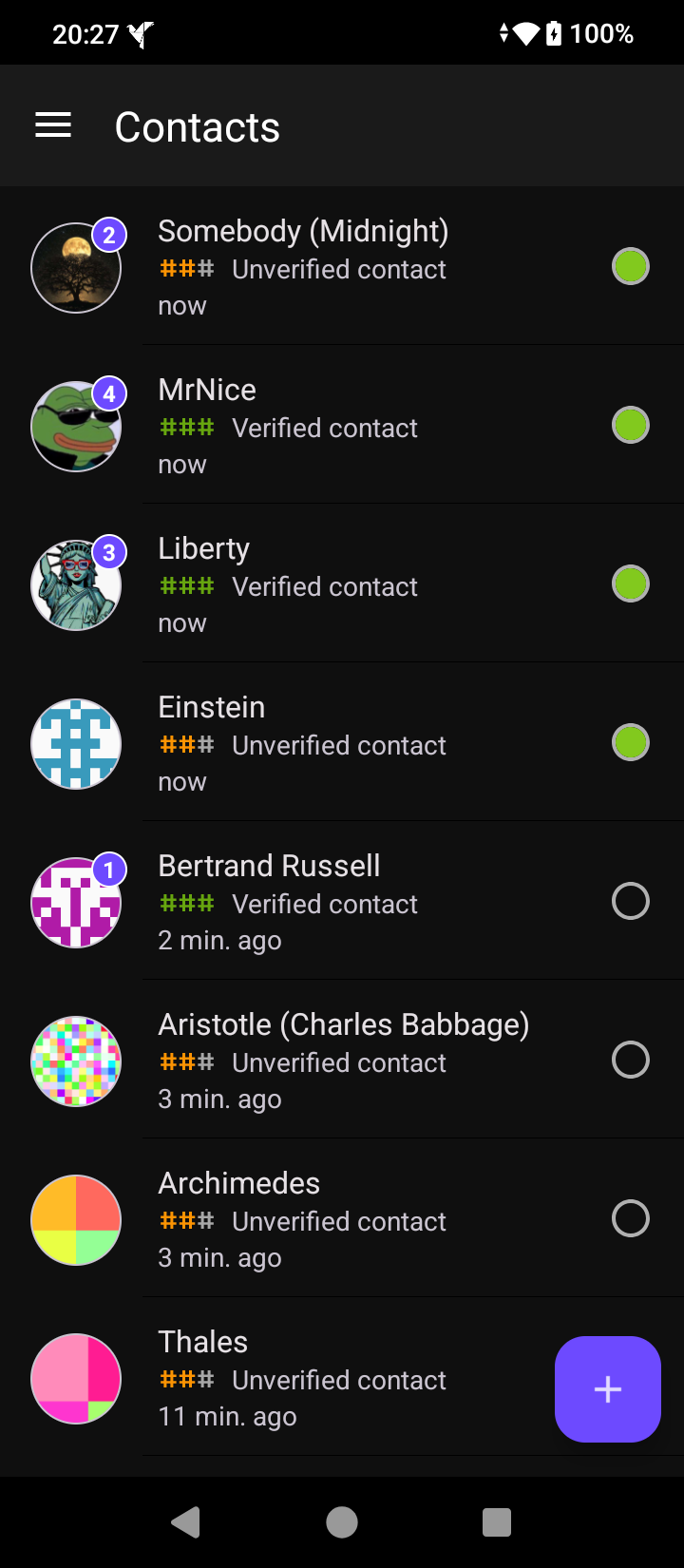Click the green verification hashes next to Liberty
Image resolution: width=684 pixels, height=1568 pixels.
(x=185, y=586)
